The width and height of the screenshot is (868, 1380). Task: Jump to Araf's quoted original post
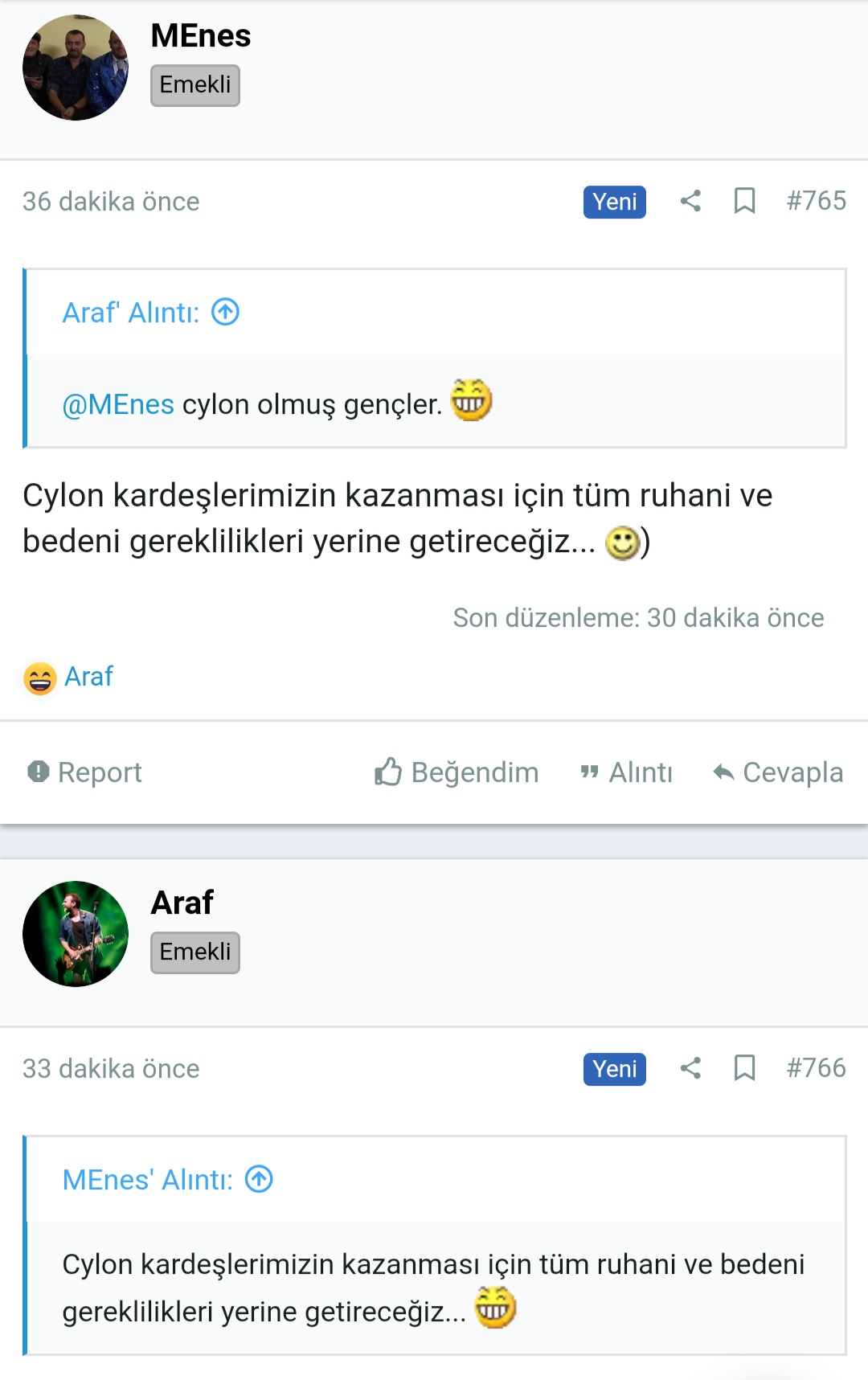[226, 312]
